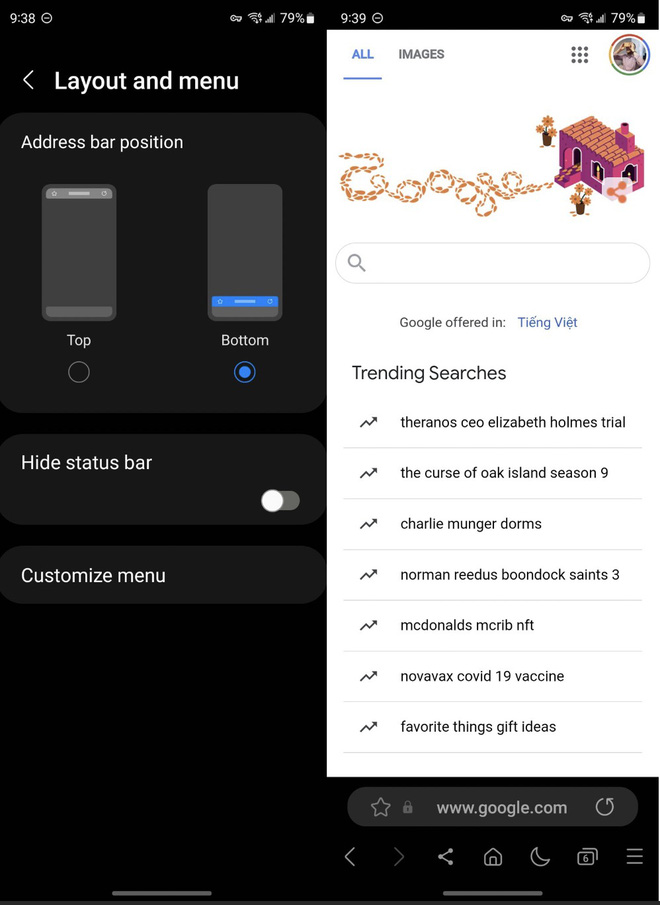Search trending theranos ceo elizabeth holmes trial
Viewport: 660px width, 905px height.
(512, 423)
